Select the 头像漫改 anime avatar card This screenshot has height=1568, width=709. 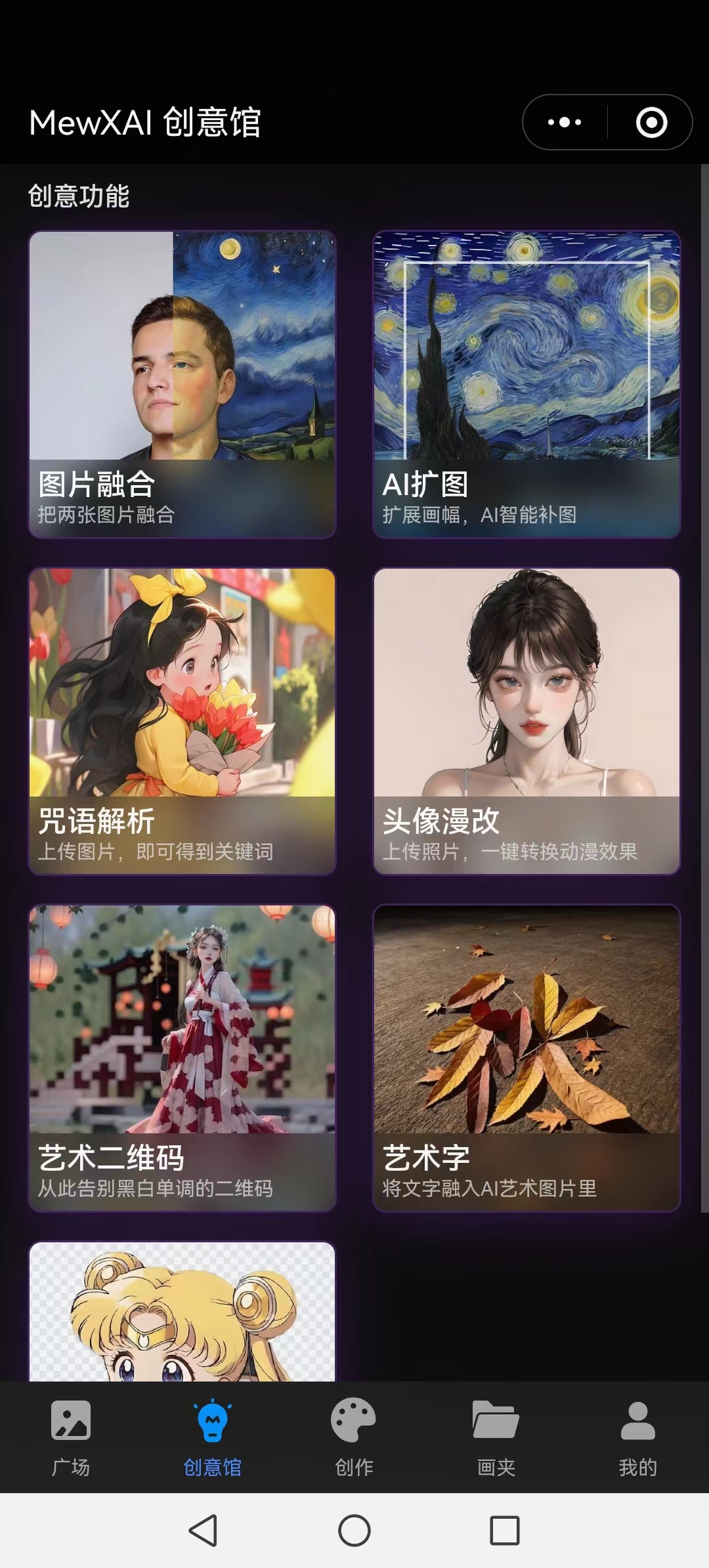click(526, 721)
